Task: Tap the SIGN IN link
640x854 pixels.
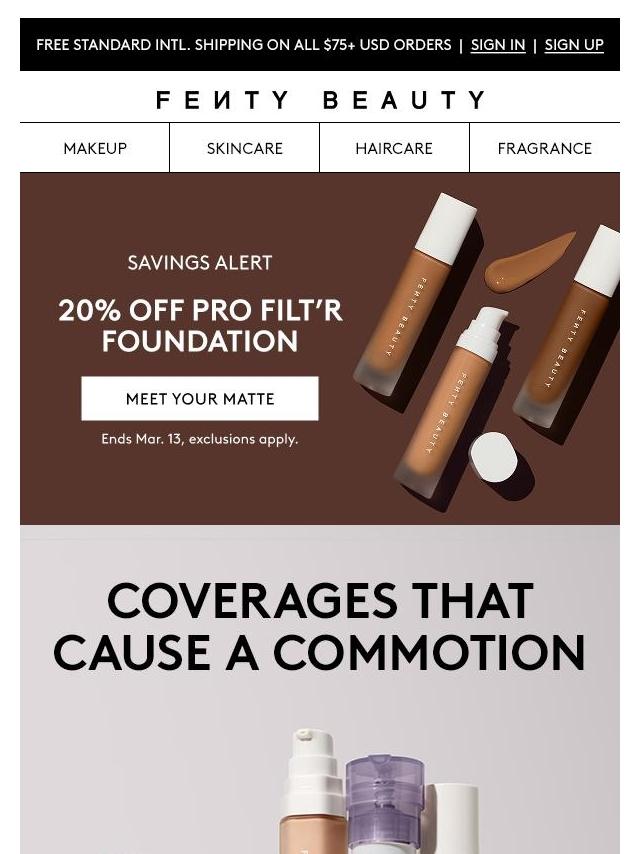Action: point(498,45)
